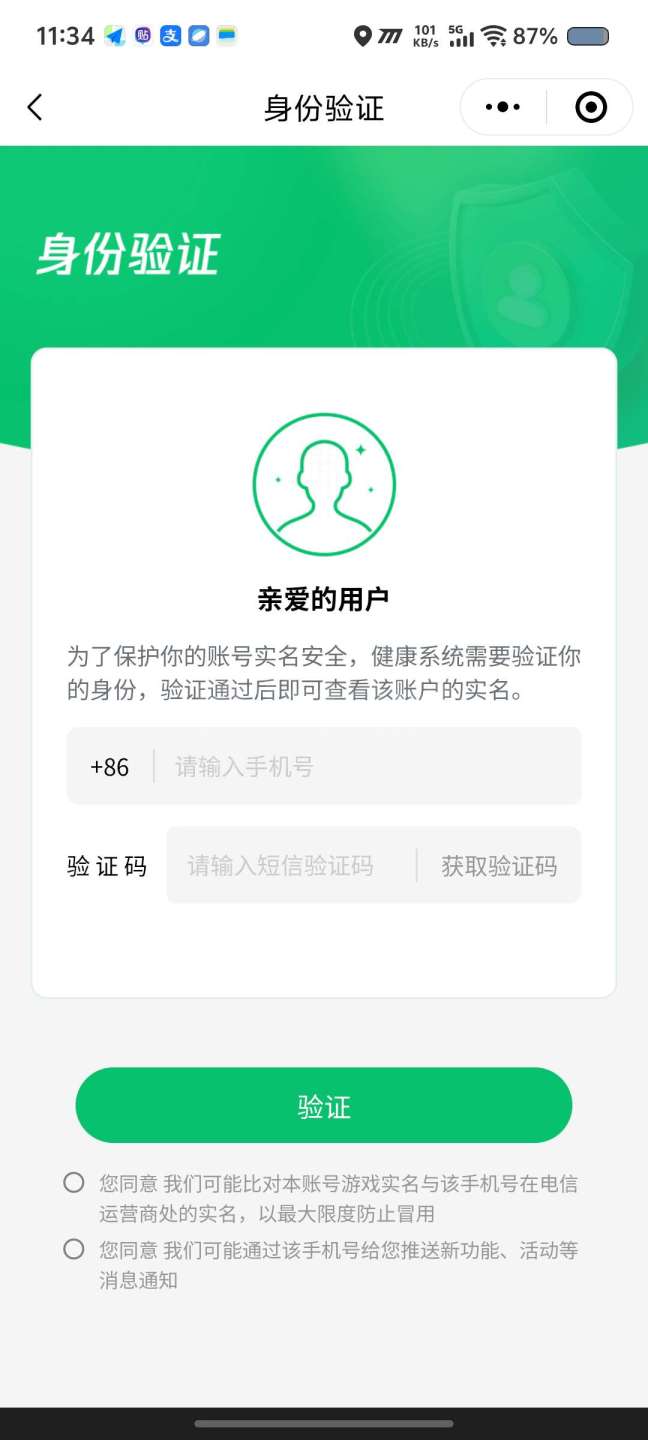Viewport: 648px width, 1440px height.
Task: Agree to receive new feature notifications
Action: point(74,1249)
